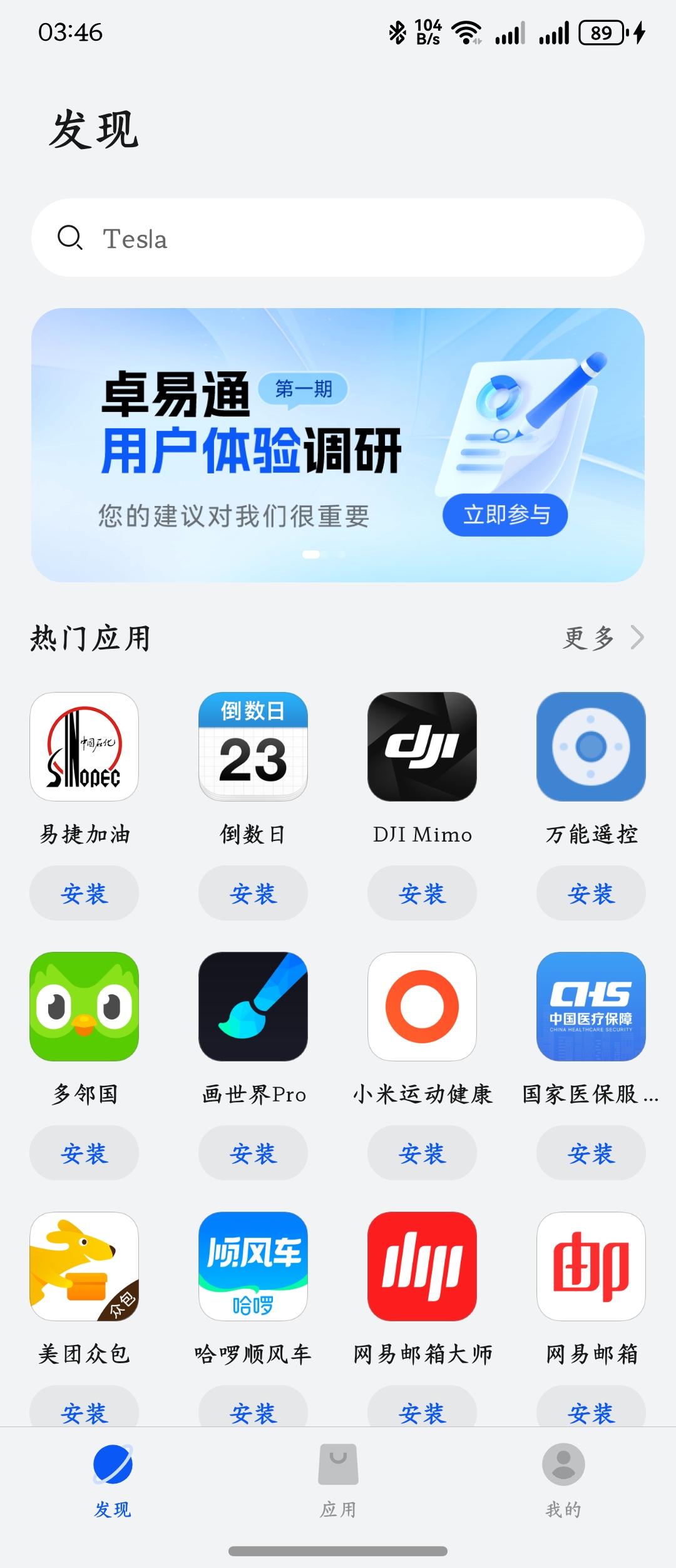View the 网易邮箱 app icon
The width and height of the screenshot is (676, 1568).
(x=591, y=1266)
